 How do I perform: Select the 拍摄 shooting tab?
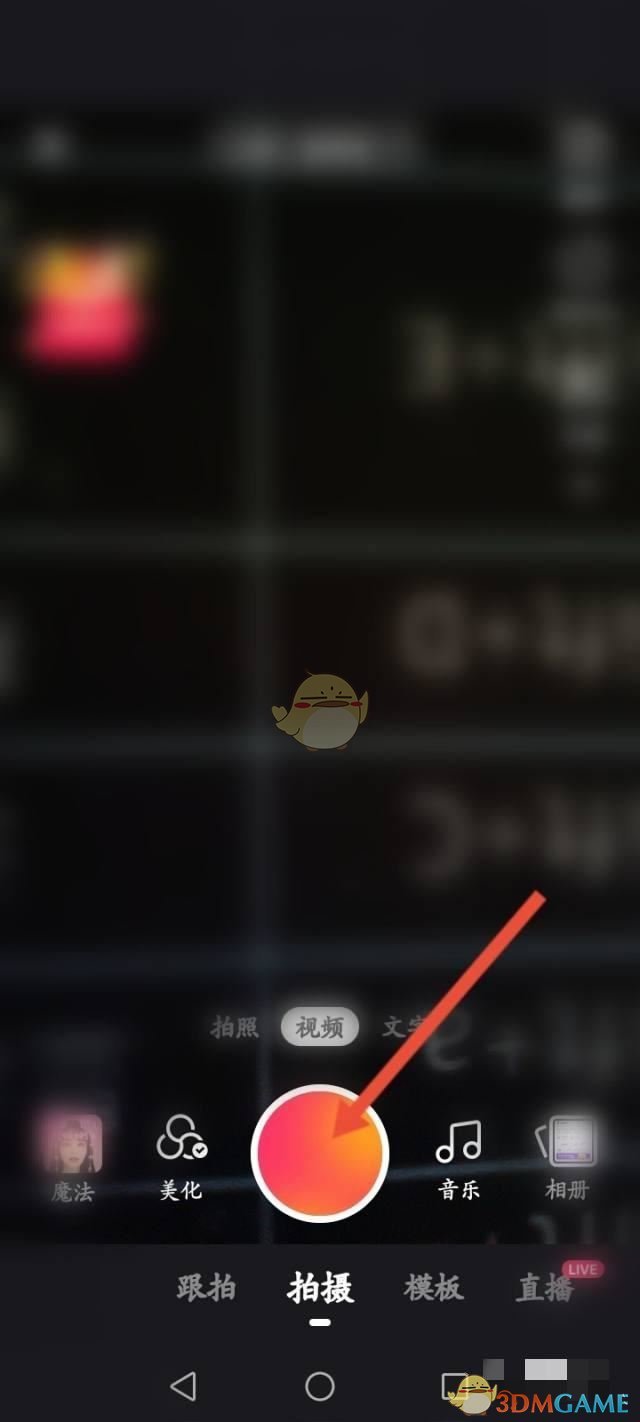click(320, 1287)
